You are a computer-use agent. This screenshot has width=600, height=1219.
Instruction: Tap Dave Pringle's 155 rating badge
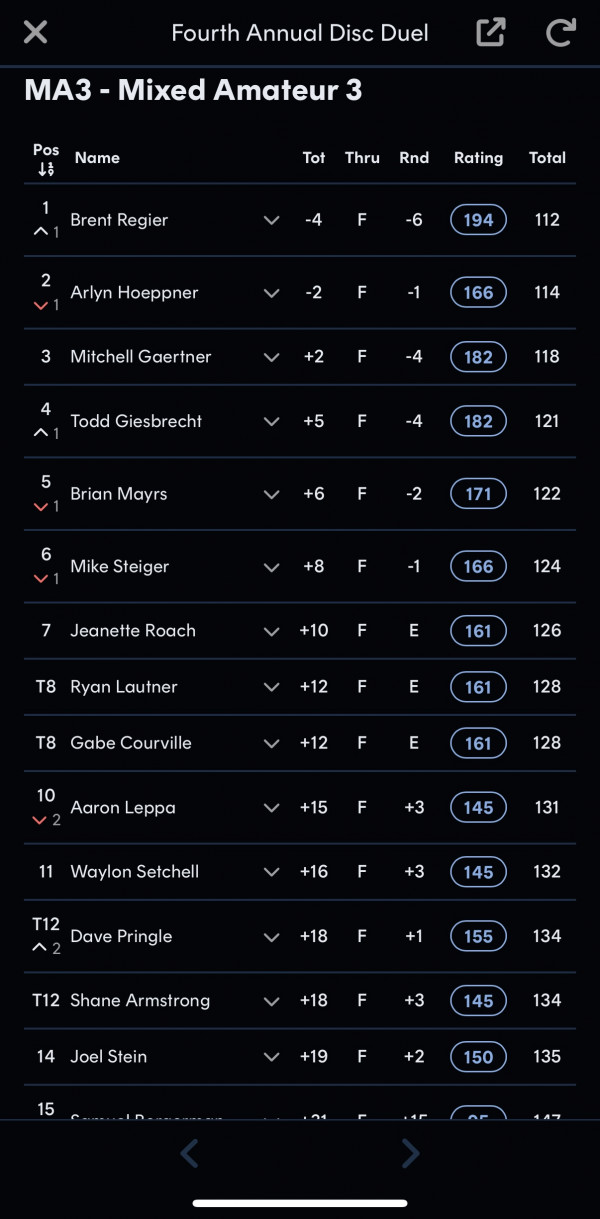[478, 936]
